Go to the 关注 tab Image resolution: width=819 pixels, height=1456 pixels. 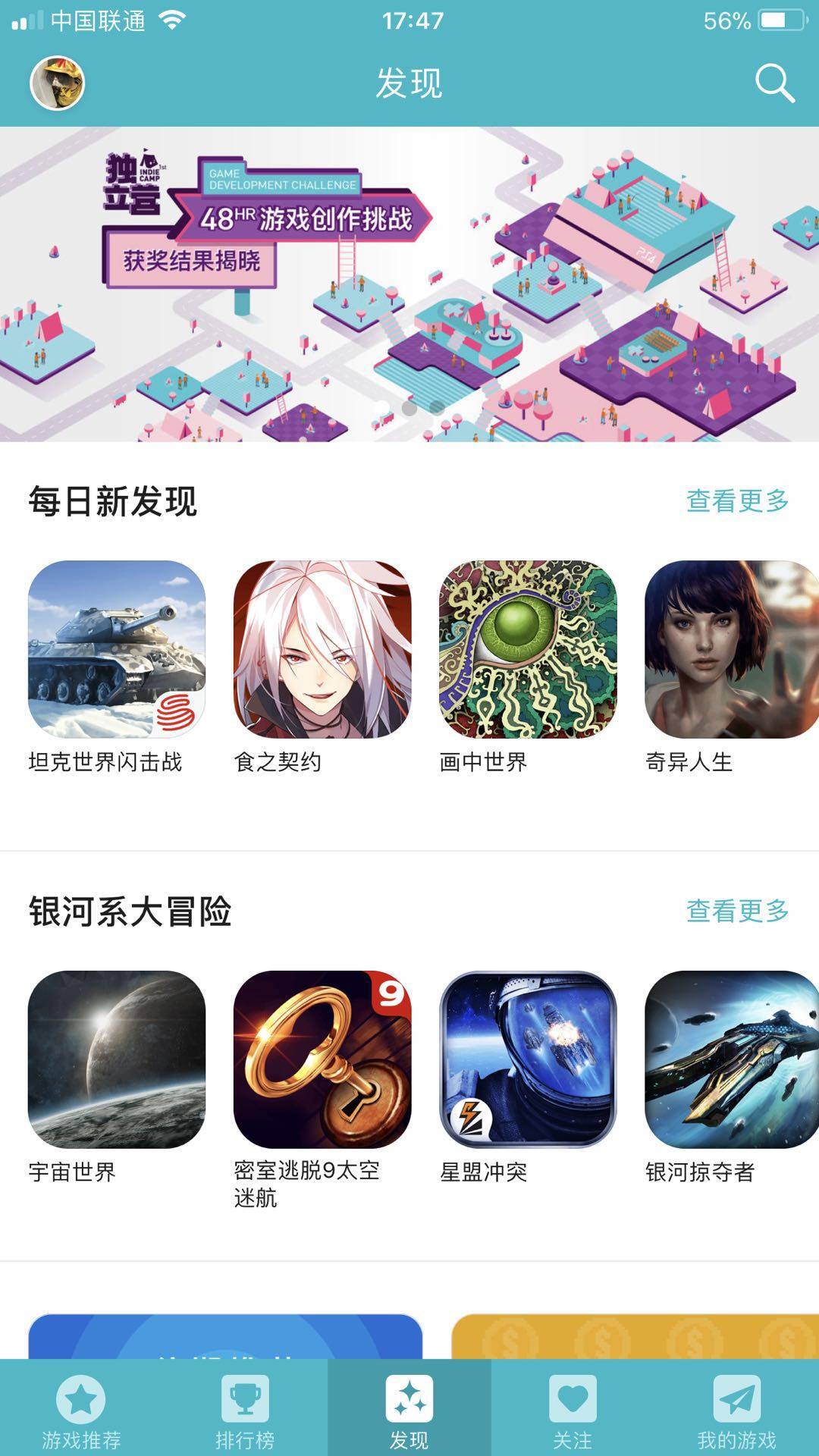(x=573, y=1410)
